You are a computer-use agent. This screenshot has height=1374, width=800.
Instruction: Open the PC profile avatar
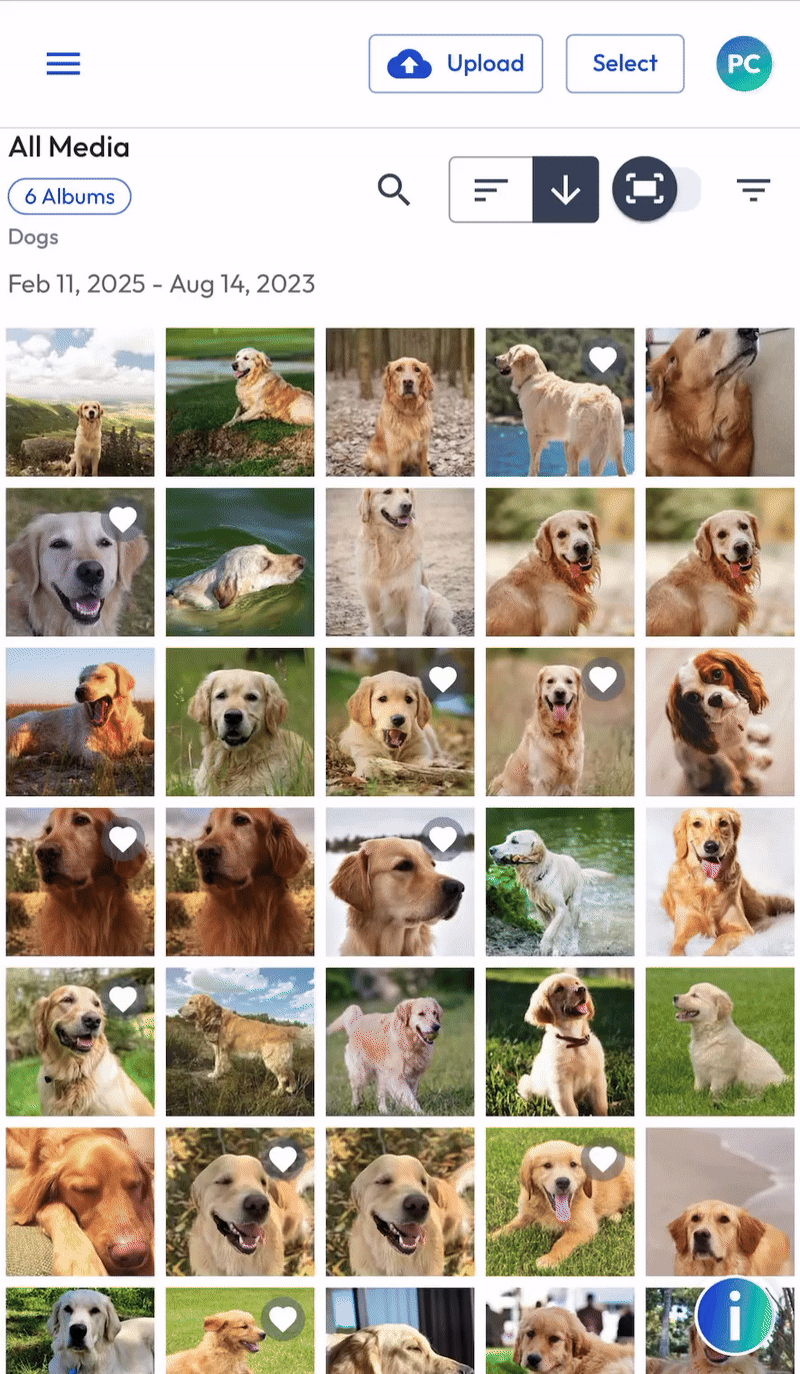[x=744, y=64]
